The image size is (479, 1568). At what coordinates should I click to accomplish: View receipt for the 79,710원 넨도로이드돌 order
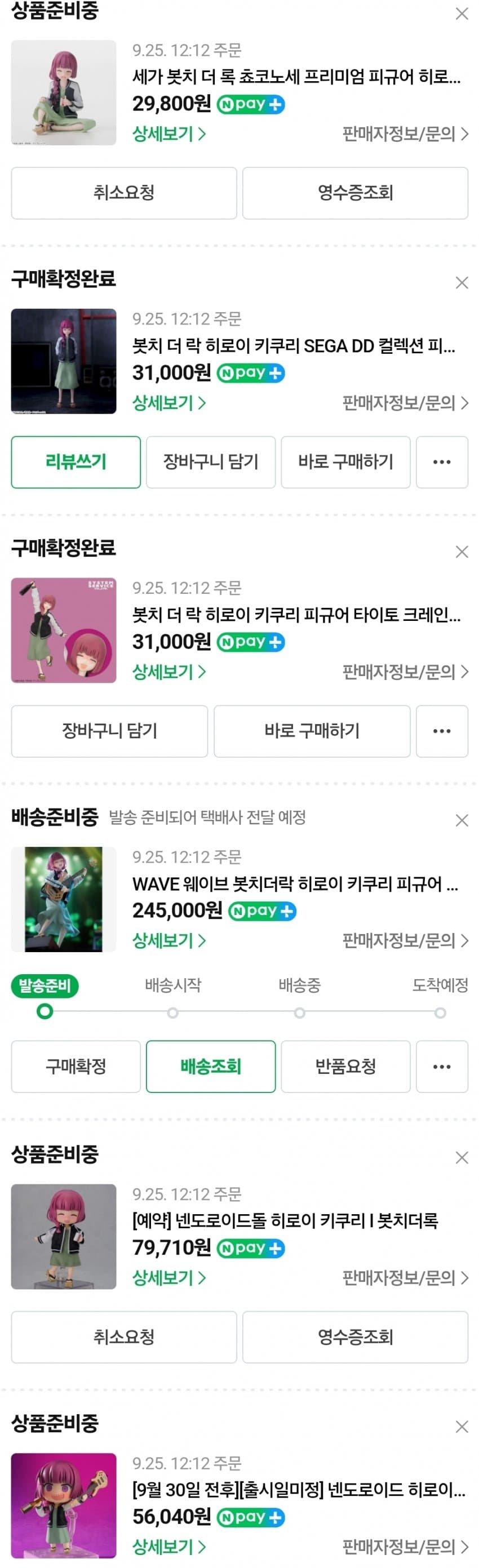point(355,1338)
